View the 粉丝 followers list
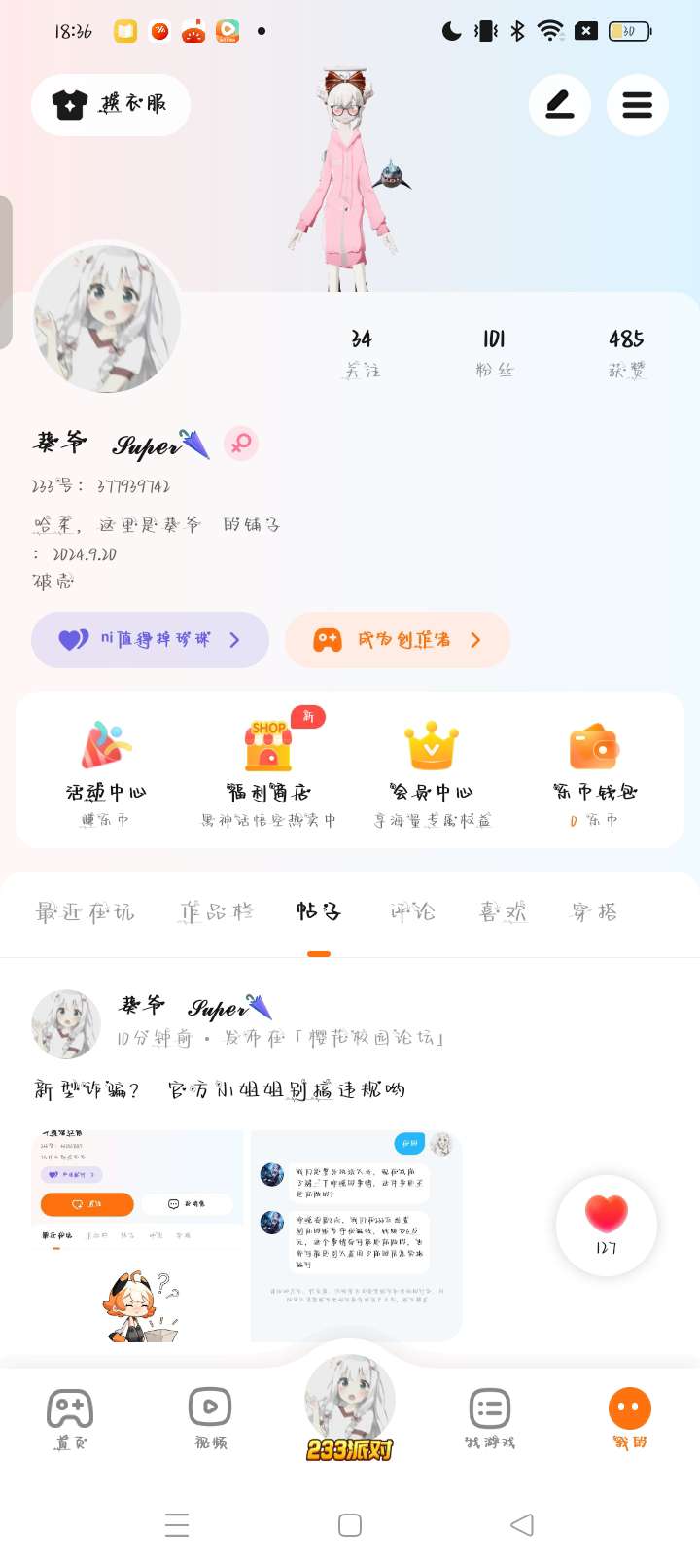700x1568 pixels. pyautogui.click(x=494, y=352)
